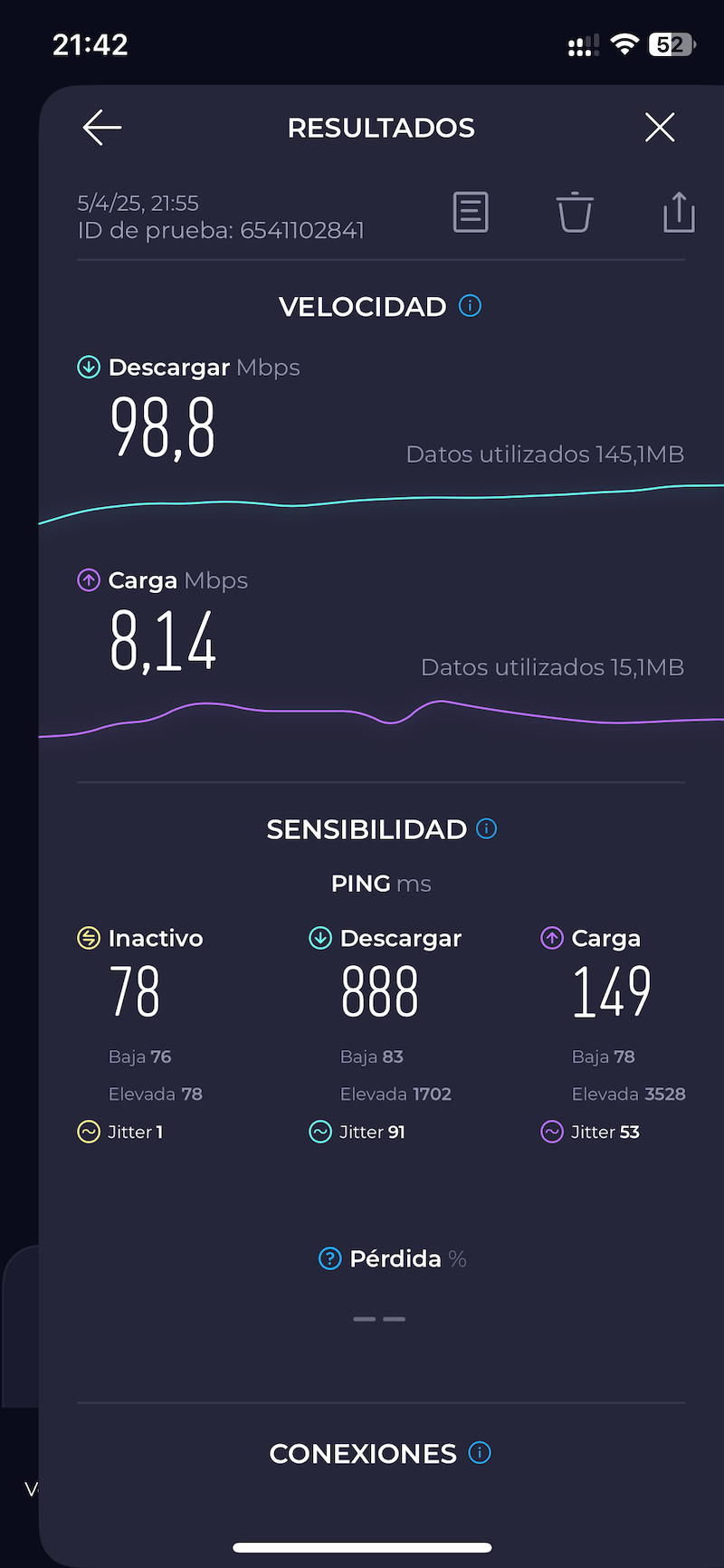Show info about Velocidad

coord(470,306)
